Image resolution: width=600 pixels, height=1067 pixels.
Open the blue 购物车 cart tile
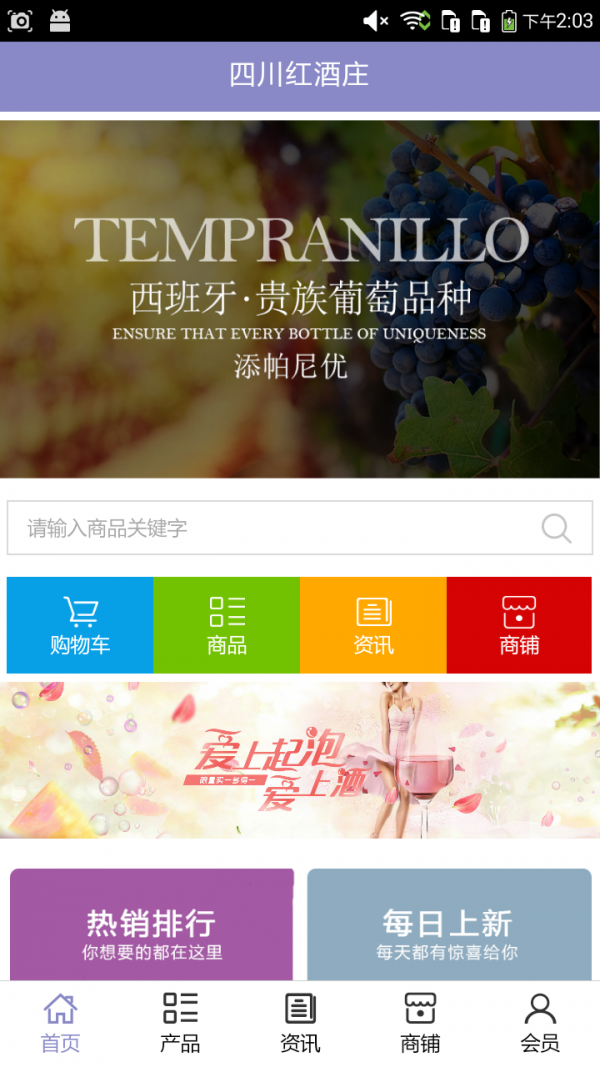coord(80,625)
